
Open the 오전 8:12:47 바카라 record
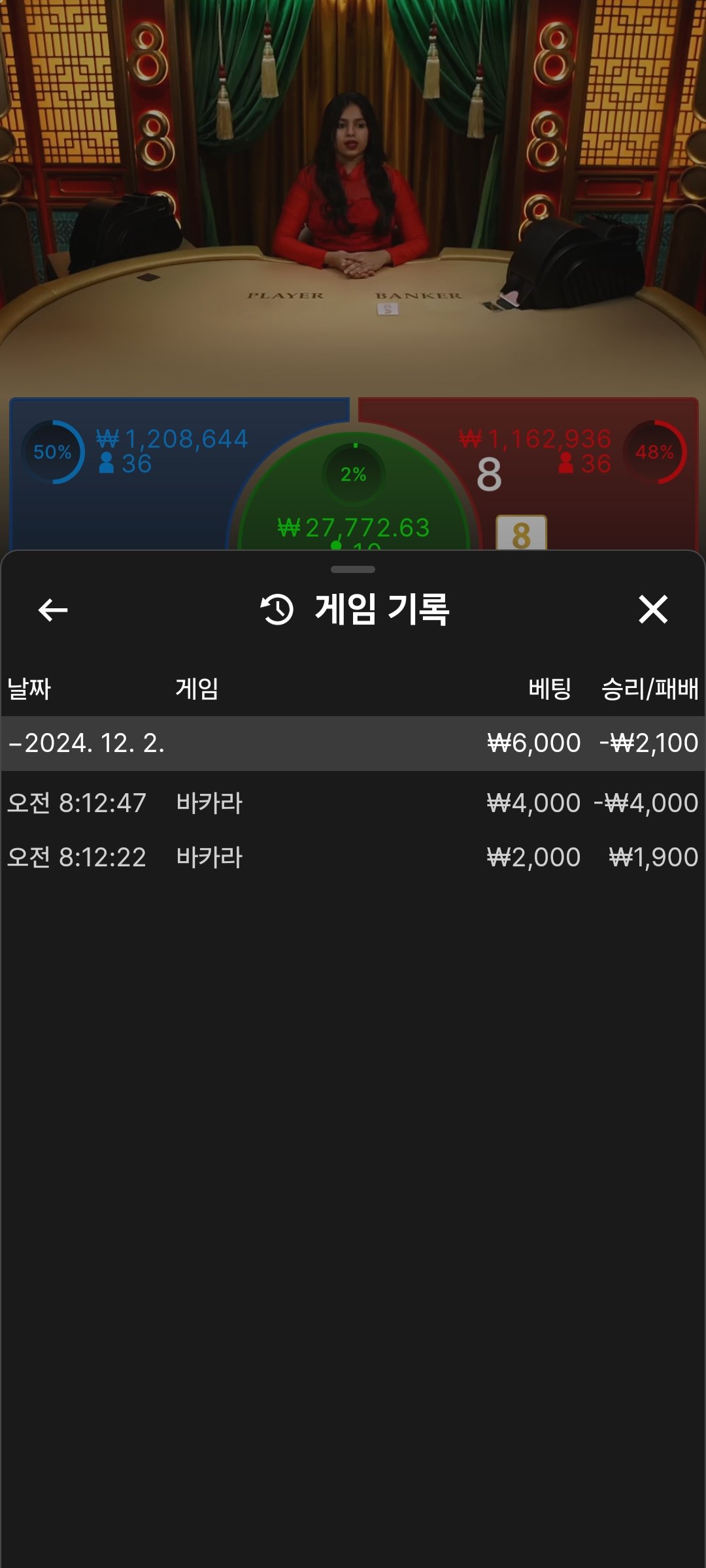pos(353,803)
